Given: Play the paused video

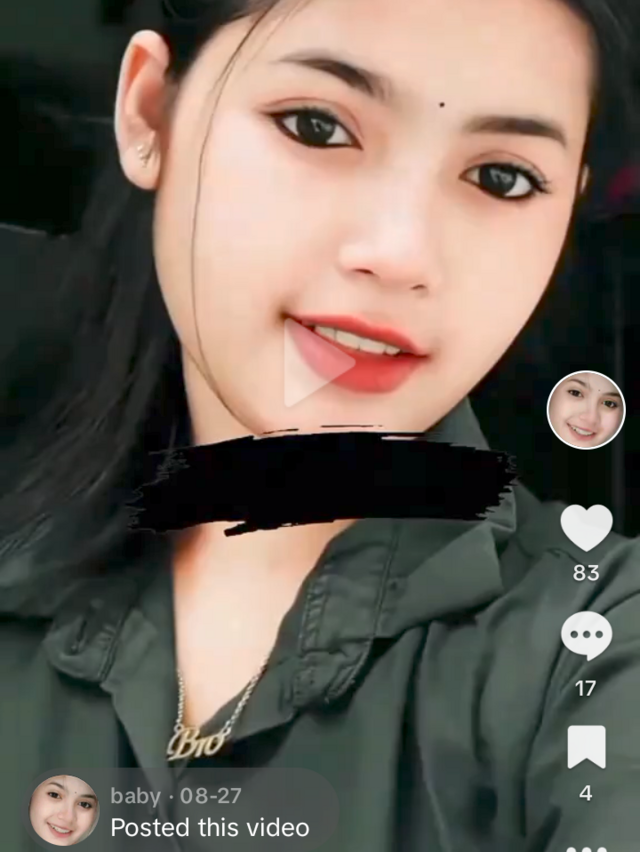Looking at the screenshot, I should 317,363.
